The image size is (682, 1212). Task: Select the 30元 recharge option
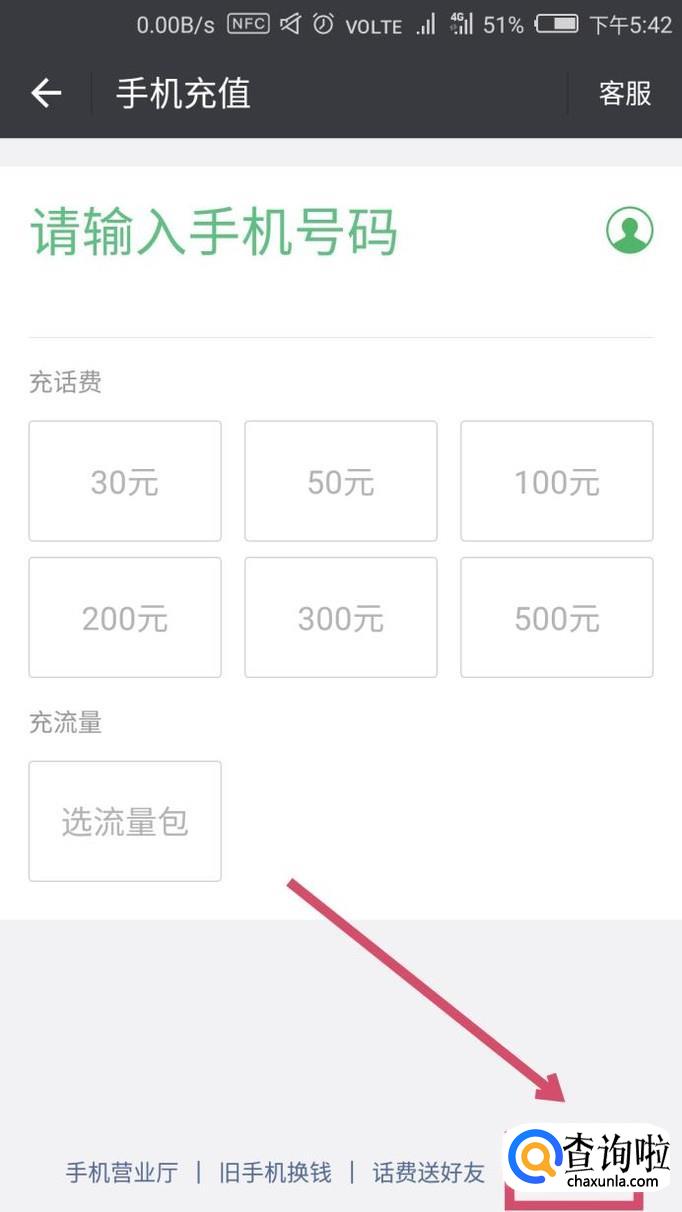pos(125,481)
